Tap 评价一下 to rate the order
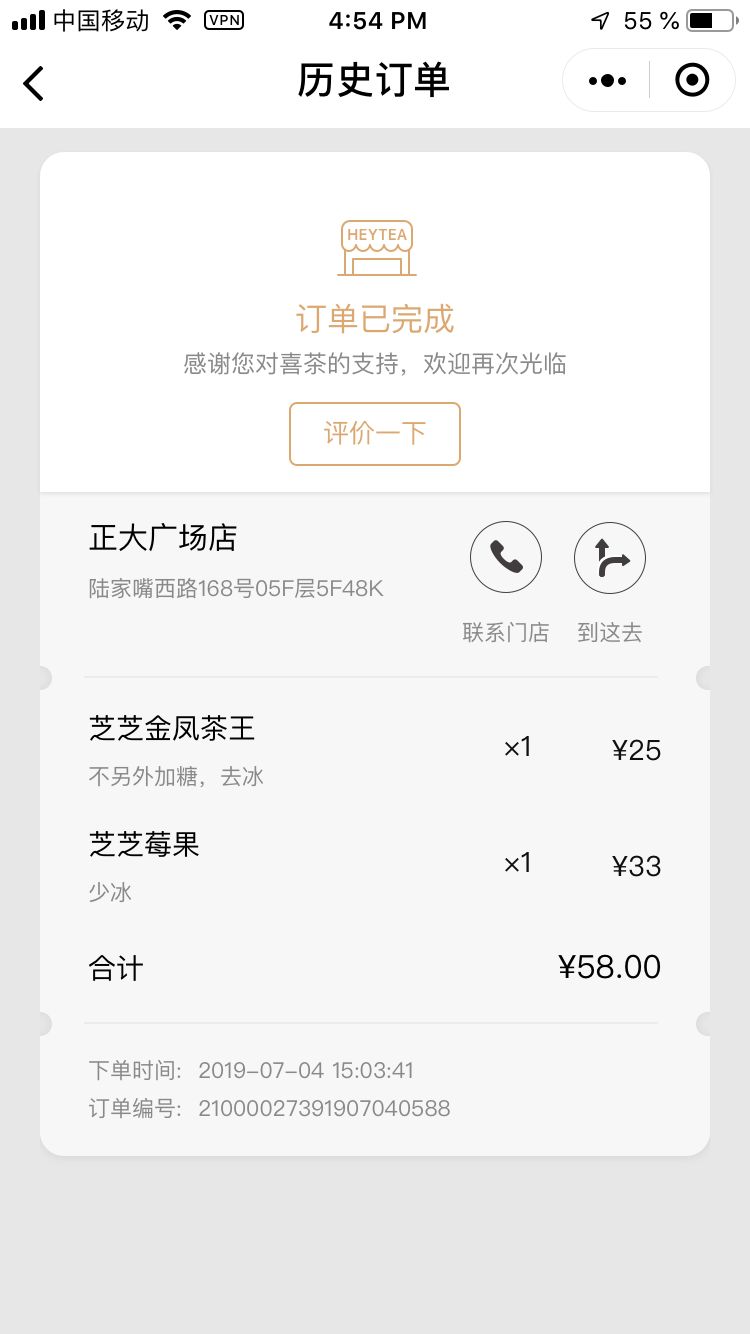 coord(374,433)
